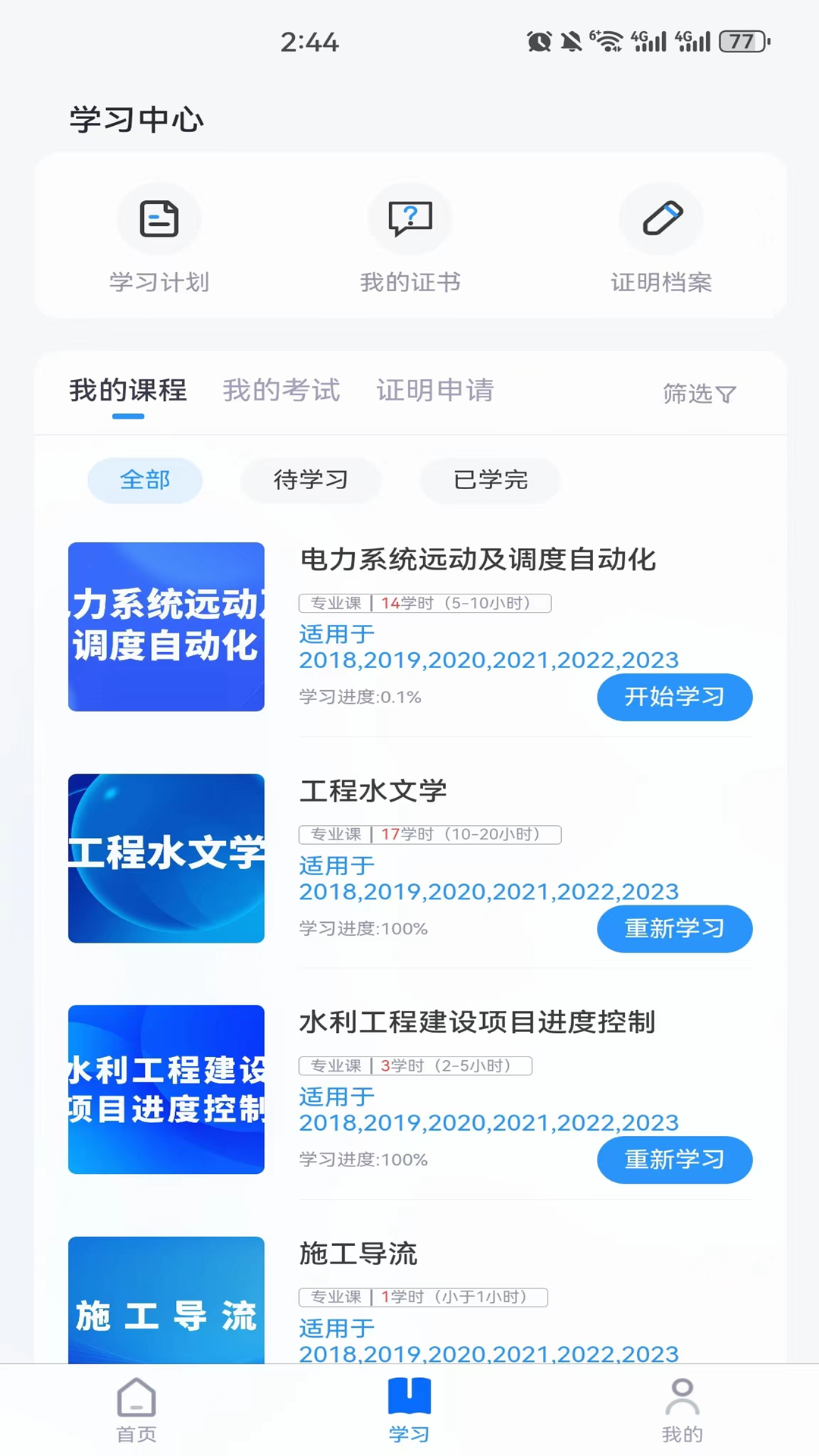Switch to the 我的考试 tab
This screenshot has width=819, height=1456.
pyautogui.click(x=281, y=391)
